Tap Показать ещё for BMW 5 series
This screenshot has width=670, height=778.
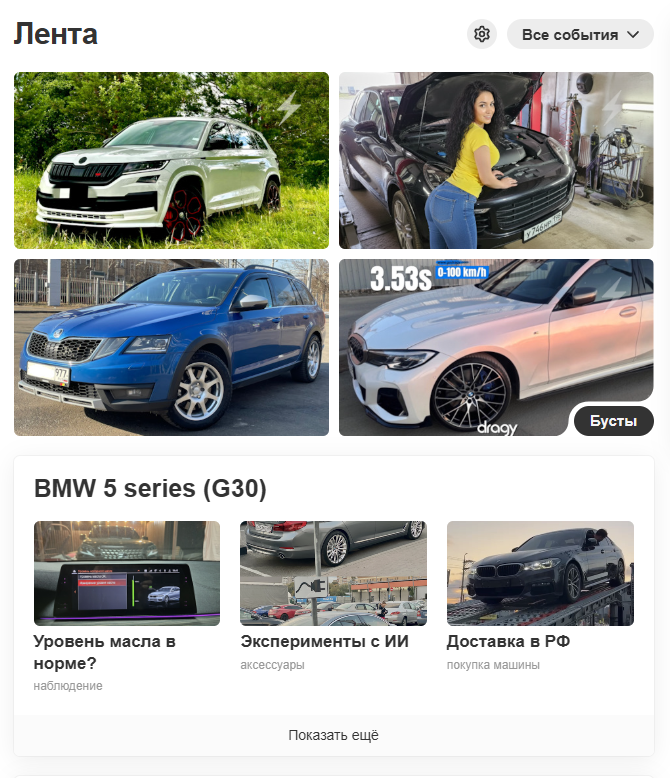click(334, 735)
